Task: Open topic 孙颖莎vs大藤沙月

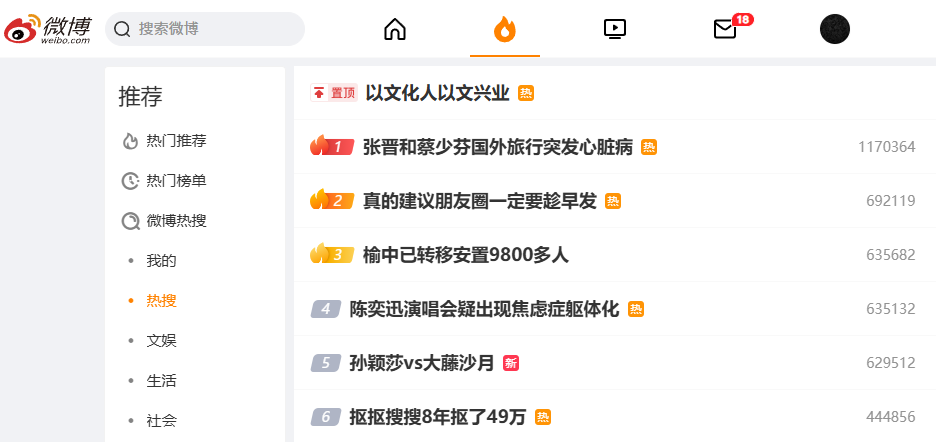Action: [x=421, y=363]
